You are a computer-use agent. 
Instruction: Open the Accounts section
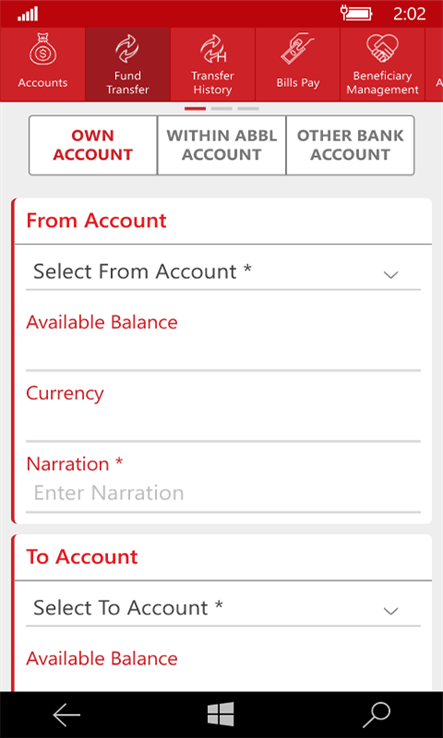pyautogui.click(x=43, y=64)
